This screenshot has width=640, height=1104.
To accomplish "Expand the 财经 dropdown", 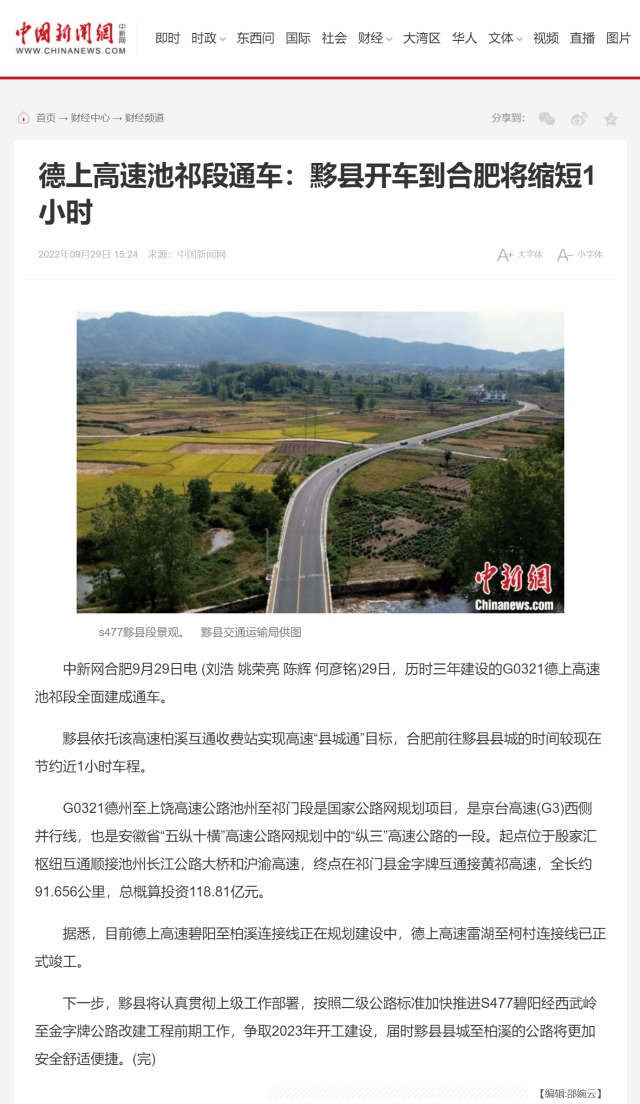I will (x=375, y=38).
